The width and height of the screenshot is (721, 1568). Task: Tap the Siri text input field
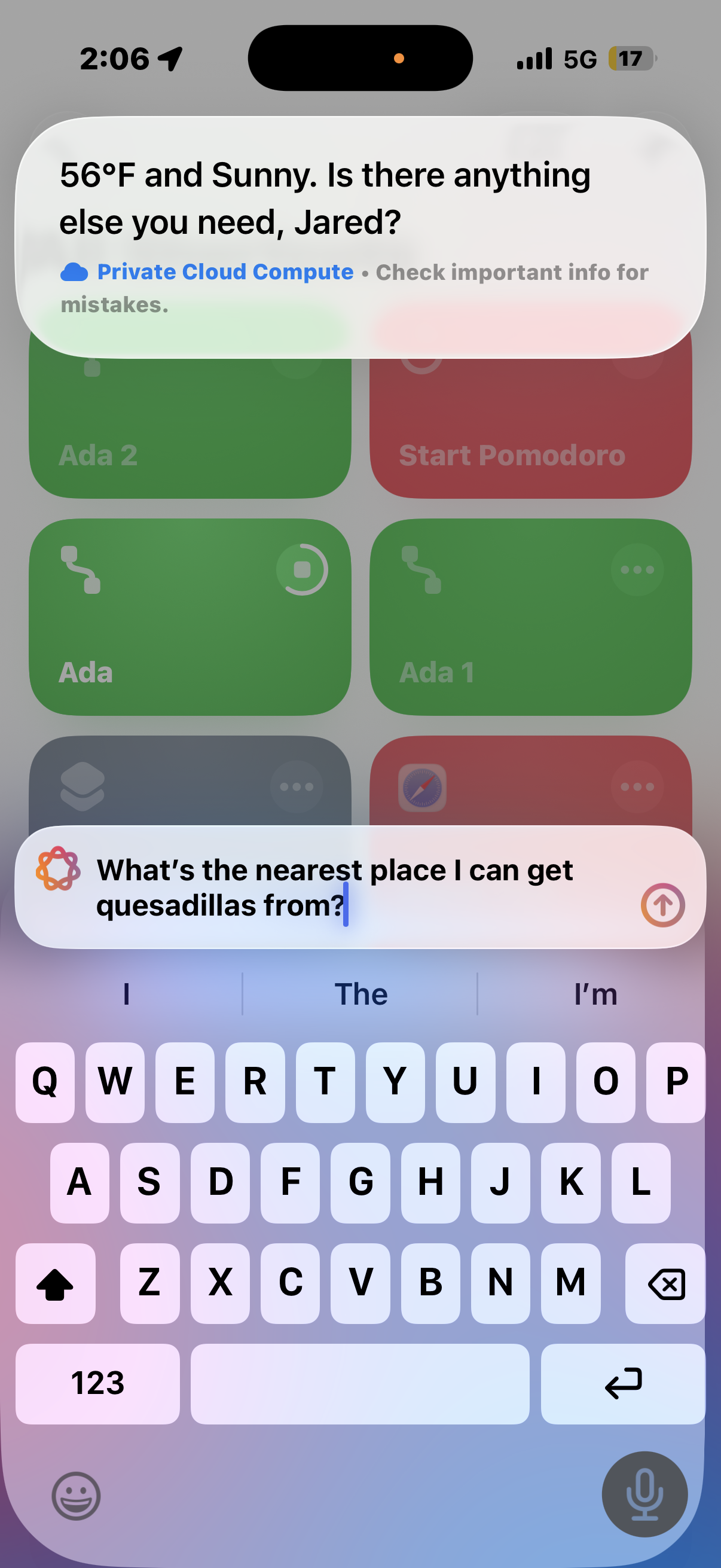pos(341,887)
